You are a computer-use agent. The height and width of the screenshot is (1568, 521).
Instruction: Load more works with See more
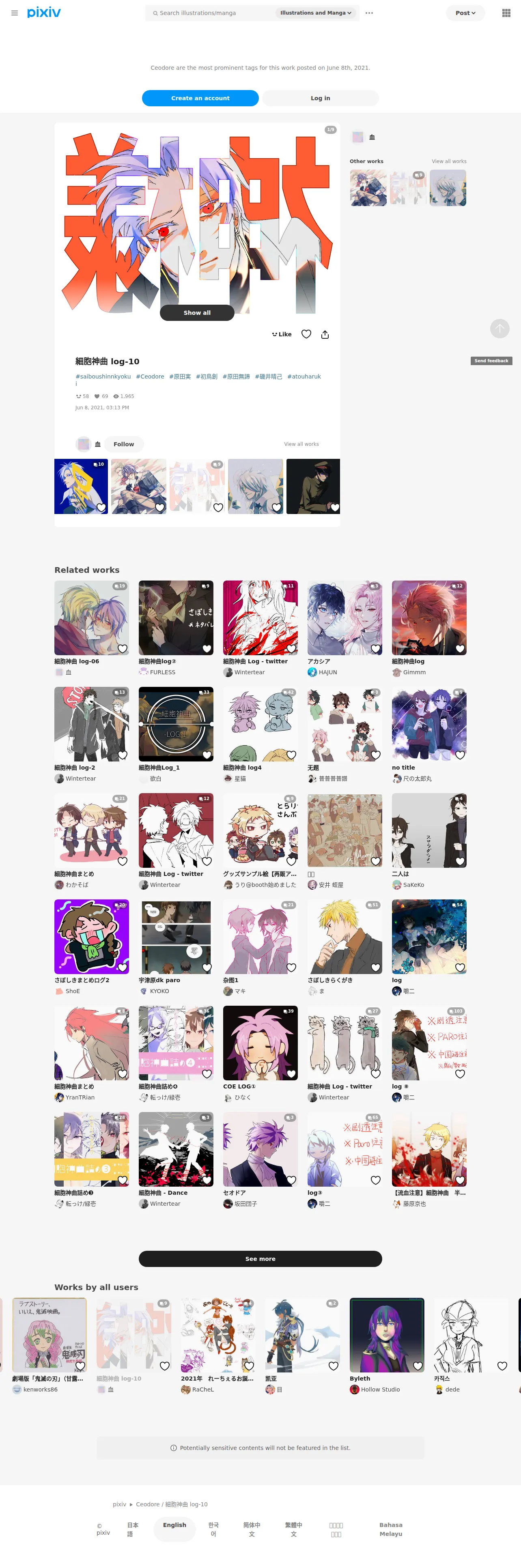coord(260,1259)
